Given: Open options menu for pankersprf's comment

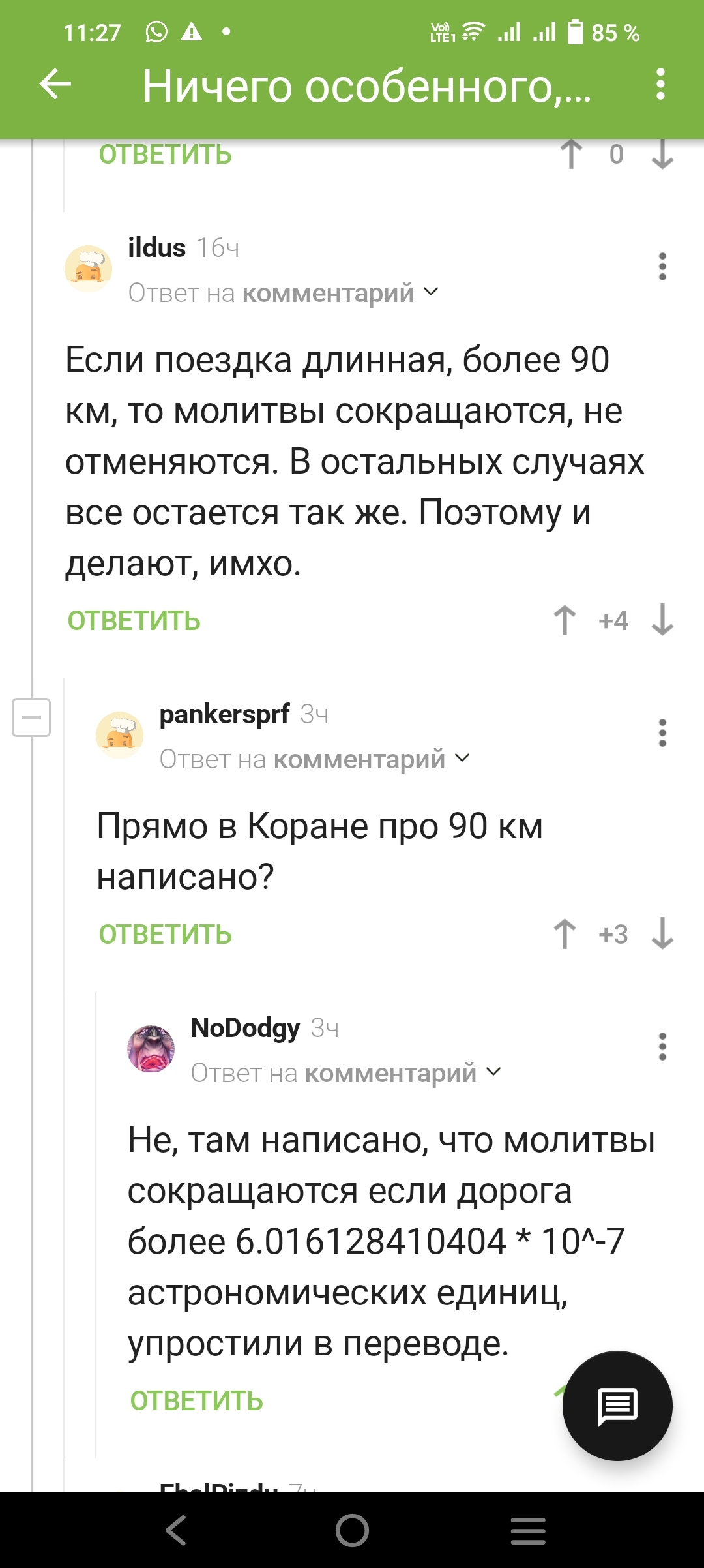Looking at the screenshot, I should pyautogui.click(x=662, y=733).
